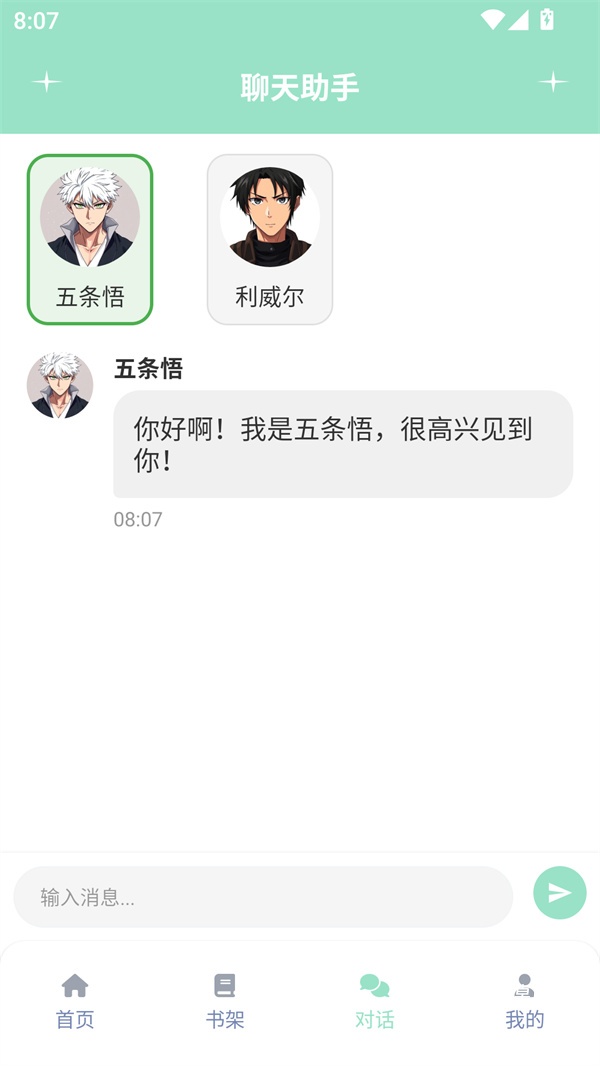Image resolution: width=600 pixels, height=1066 pixels.
Task: Switch to the 利威尔 character card
Action: [270, 240]
